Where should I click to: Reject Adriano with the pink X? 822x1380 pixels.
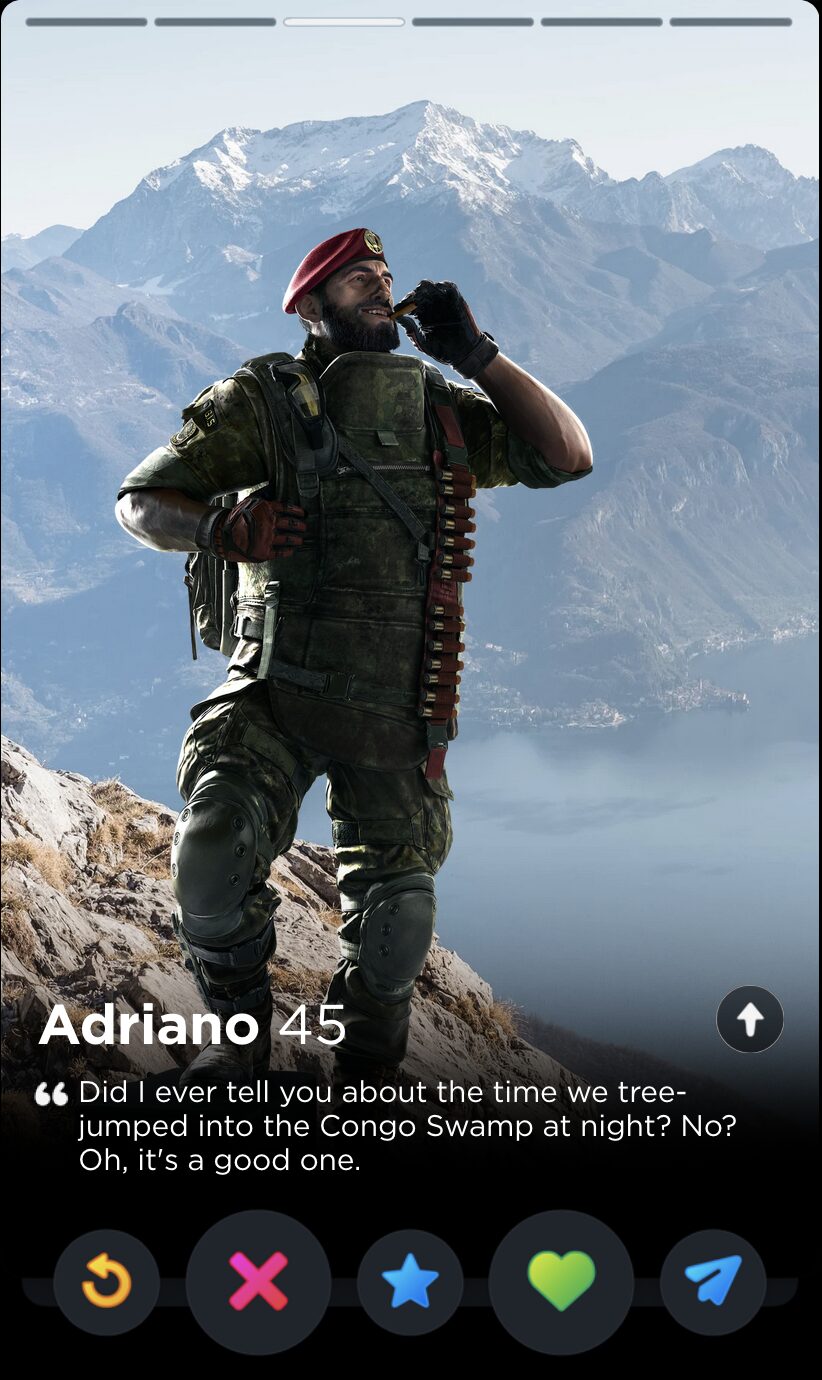point(258,1282)
